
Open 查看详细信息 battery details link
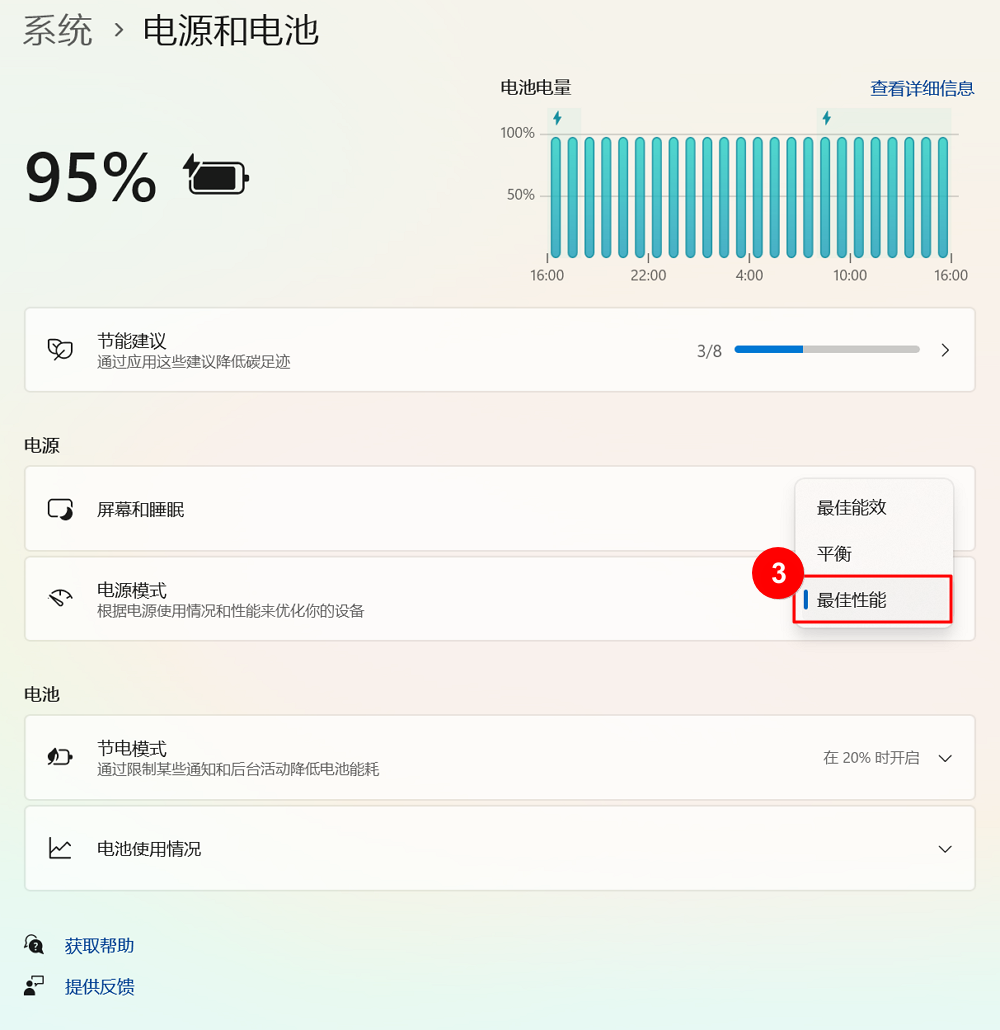tap(921, 88)
